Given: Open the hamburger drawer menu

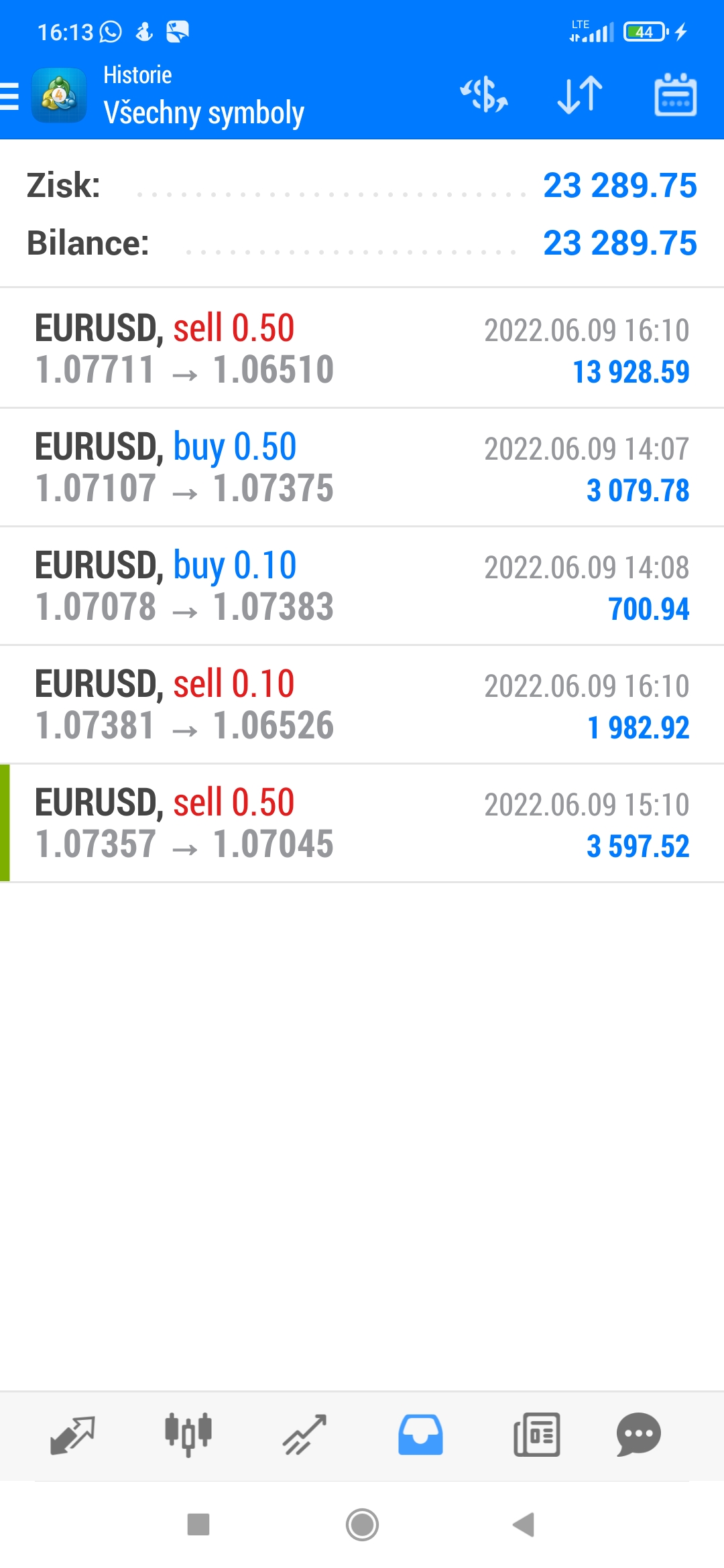Looking at the screenshot, I should click(x=11, y=96).
